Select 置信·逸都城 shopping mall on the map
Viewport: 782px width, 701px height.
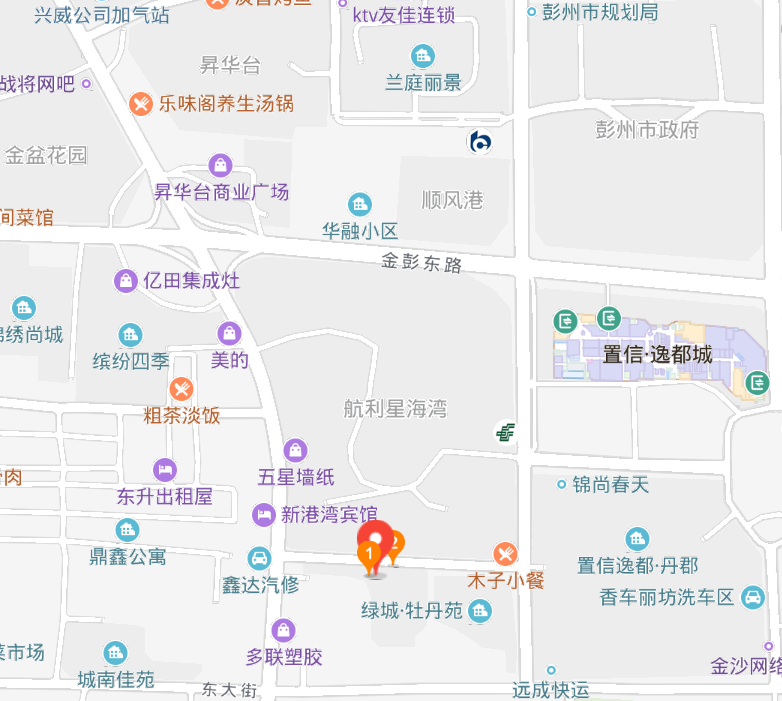tap(657, 354)
